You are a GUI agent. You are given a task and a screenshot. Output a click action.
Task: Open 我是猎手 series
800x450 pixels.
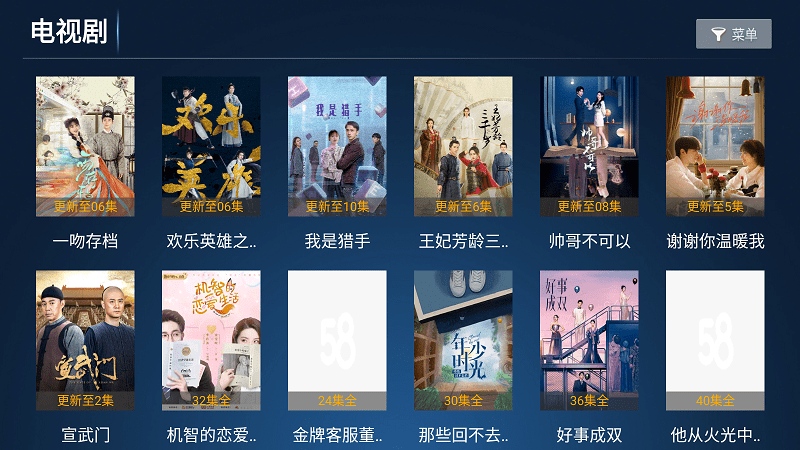pyautogui.click(x=337, y=146)
